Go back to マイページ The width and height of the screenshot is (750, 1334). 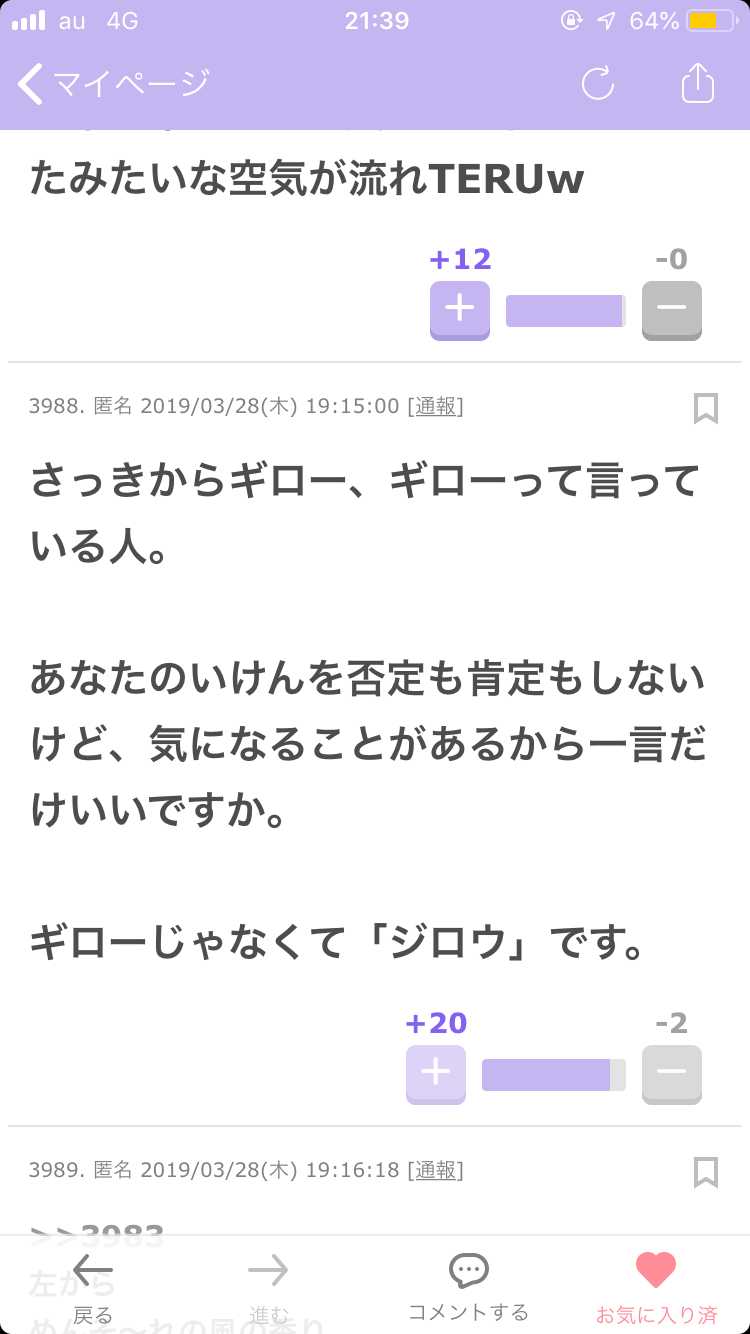[x=114, y=83]
